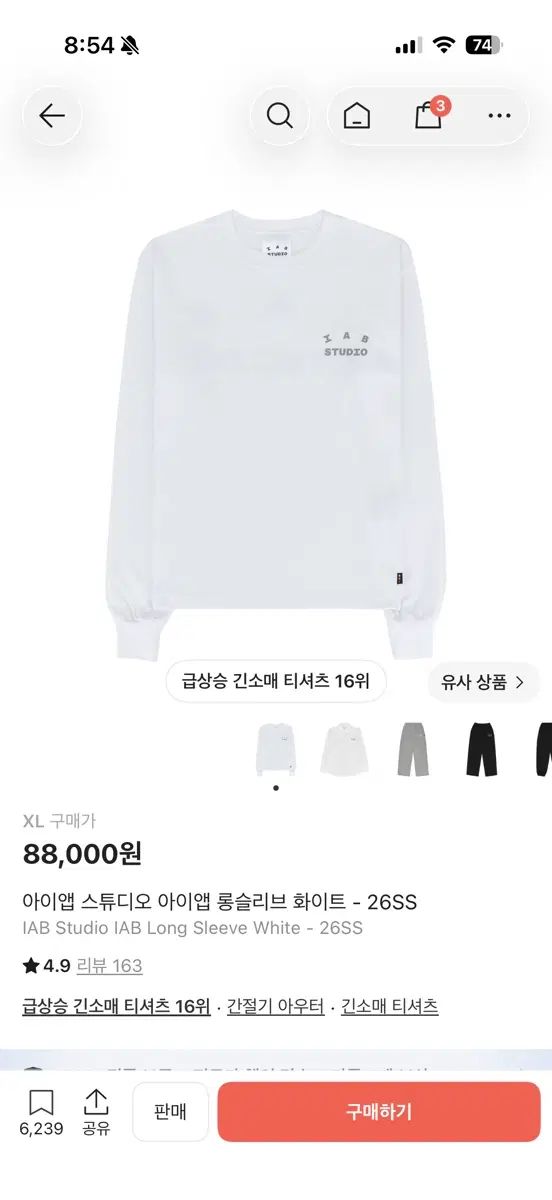
Task: Tap 구매하기 to buy the item
Action: click(x=379, y=1112)
